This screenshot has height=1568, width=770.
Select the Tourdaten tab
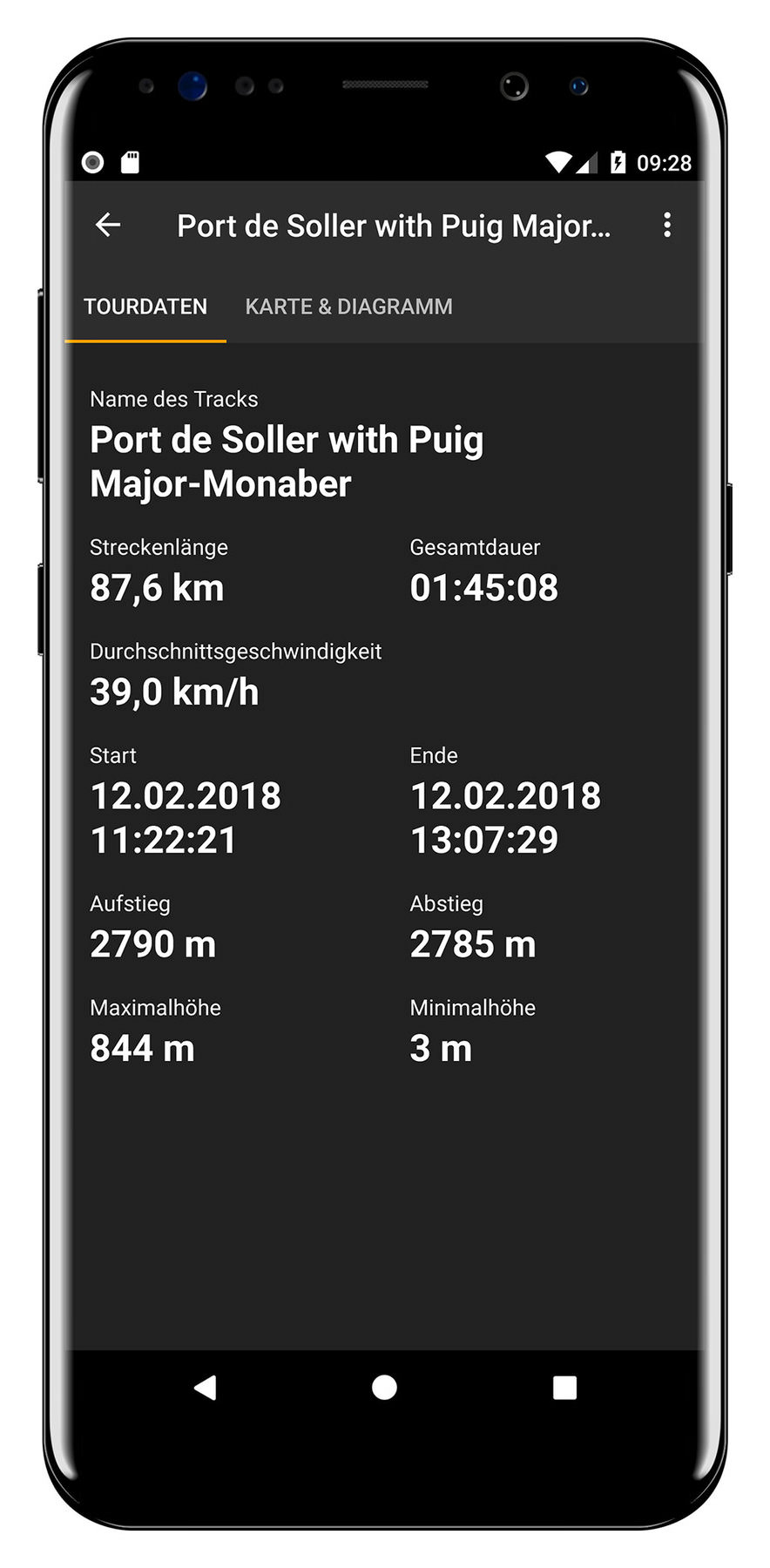145,307
